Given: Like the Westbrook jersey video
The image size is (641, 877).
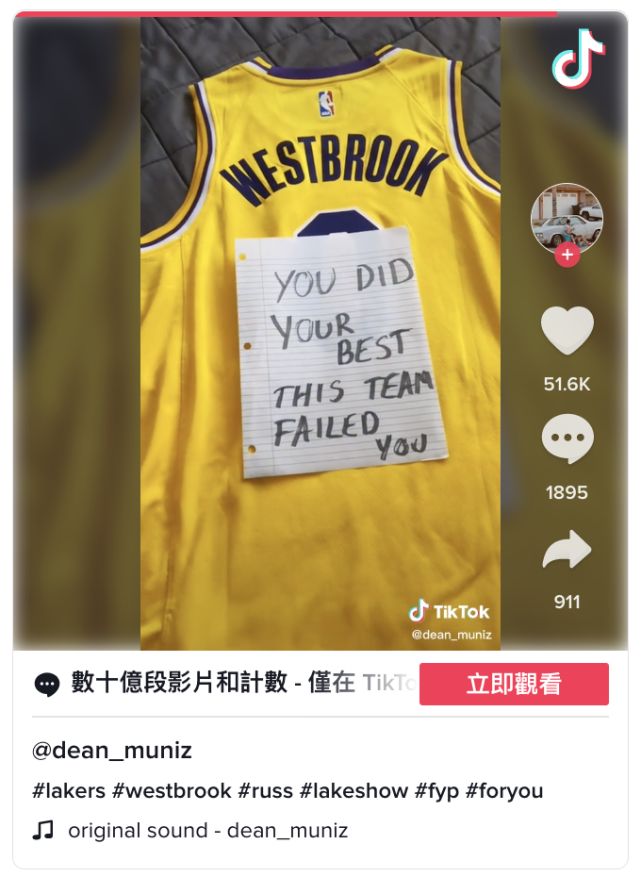Looking at the screenshot, I should click(x=567, y=331).
